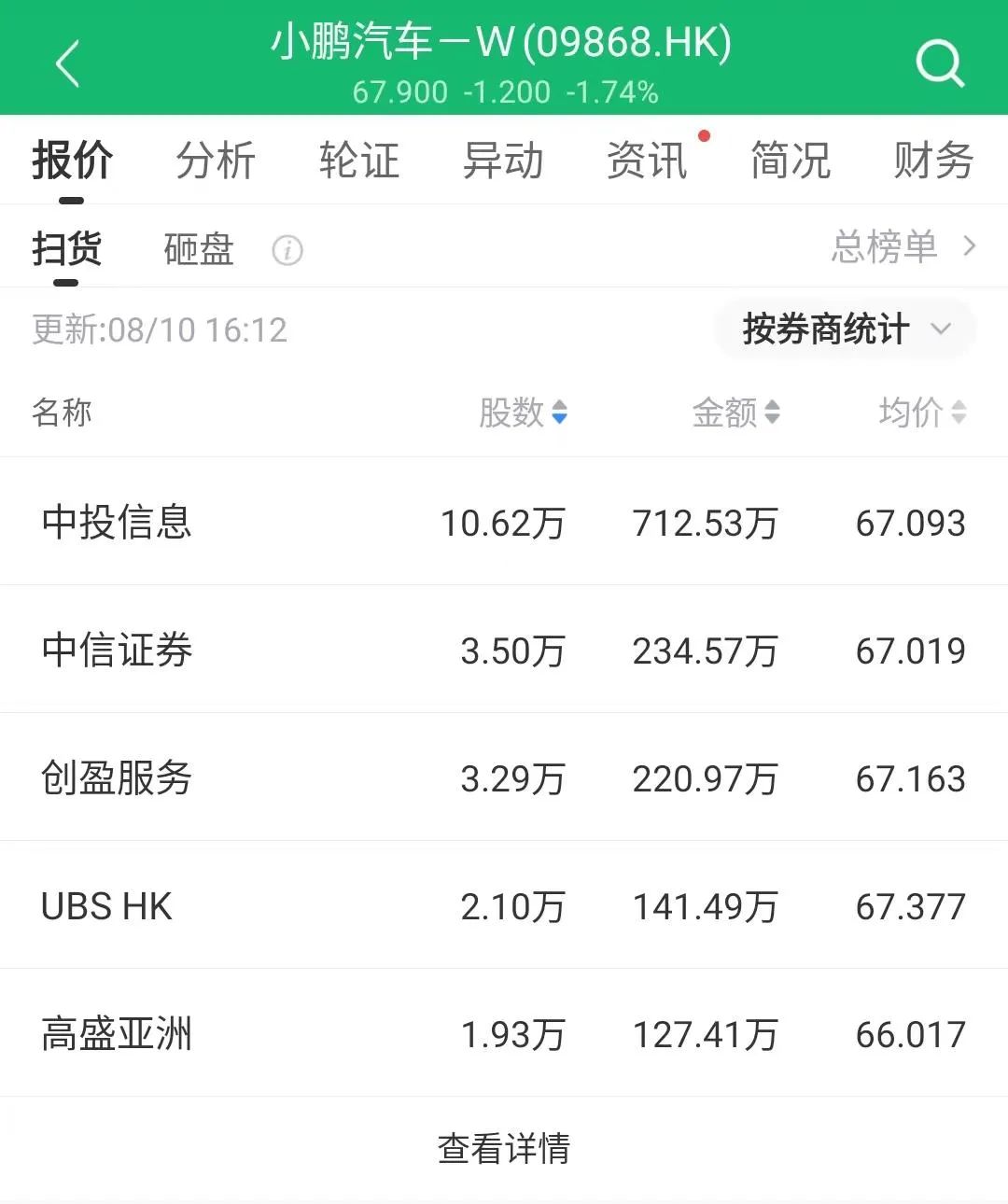Open the search magnifier icon
Screen dimensions: 1008x1204
coord(941,63)
